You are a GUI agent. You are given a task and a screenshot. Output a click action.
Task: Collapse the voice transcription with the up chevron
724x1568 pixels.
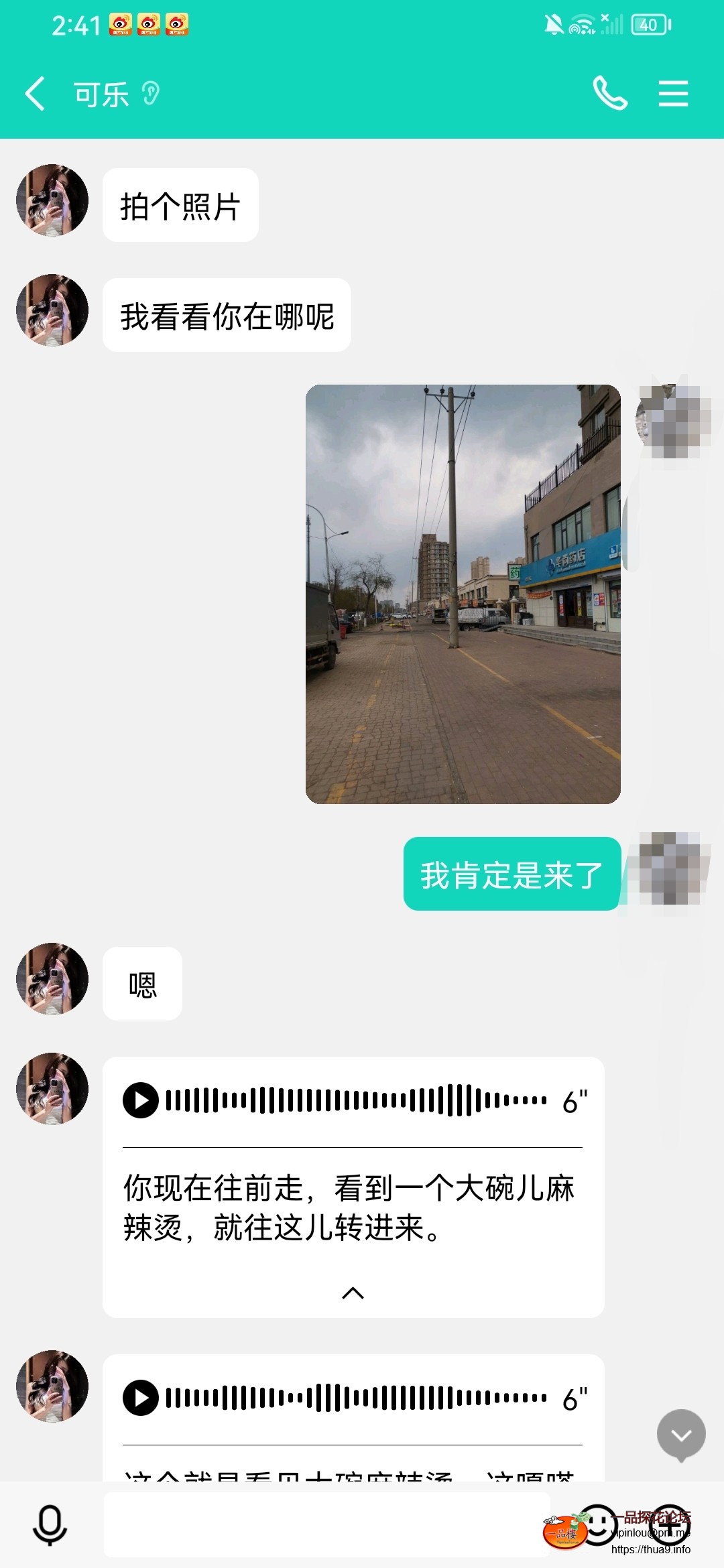pyautogui.click(x=353, y=1293)
